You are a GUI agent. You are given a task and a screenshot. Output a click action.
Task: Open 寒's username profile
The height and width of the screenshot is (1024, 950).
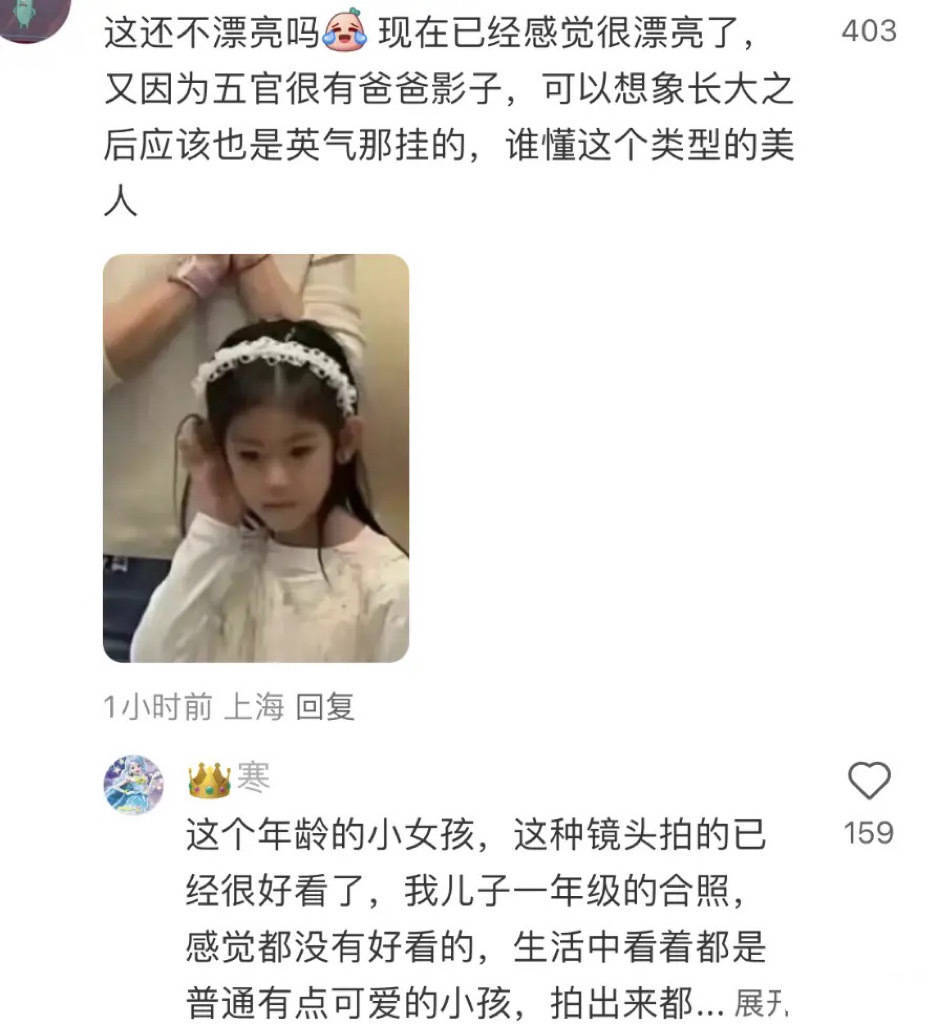tap(253, 778)
